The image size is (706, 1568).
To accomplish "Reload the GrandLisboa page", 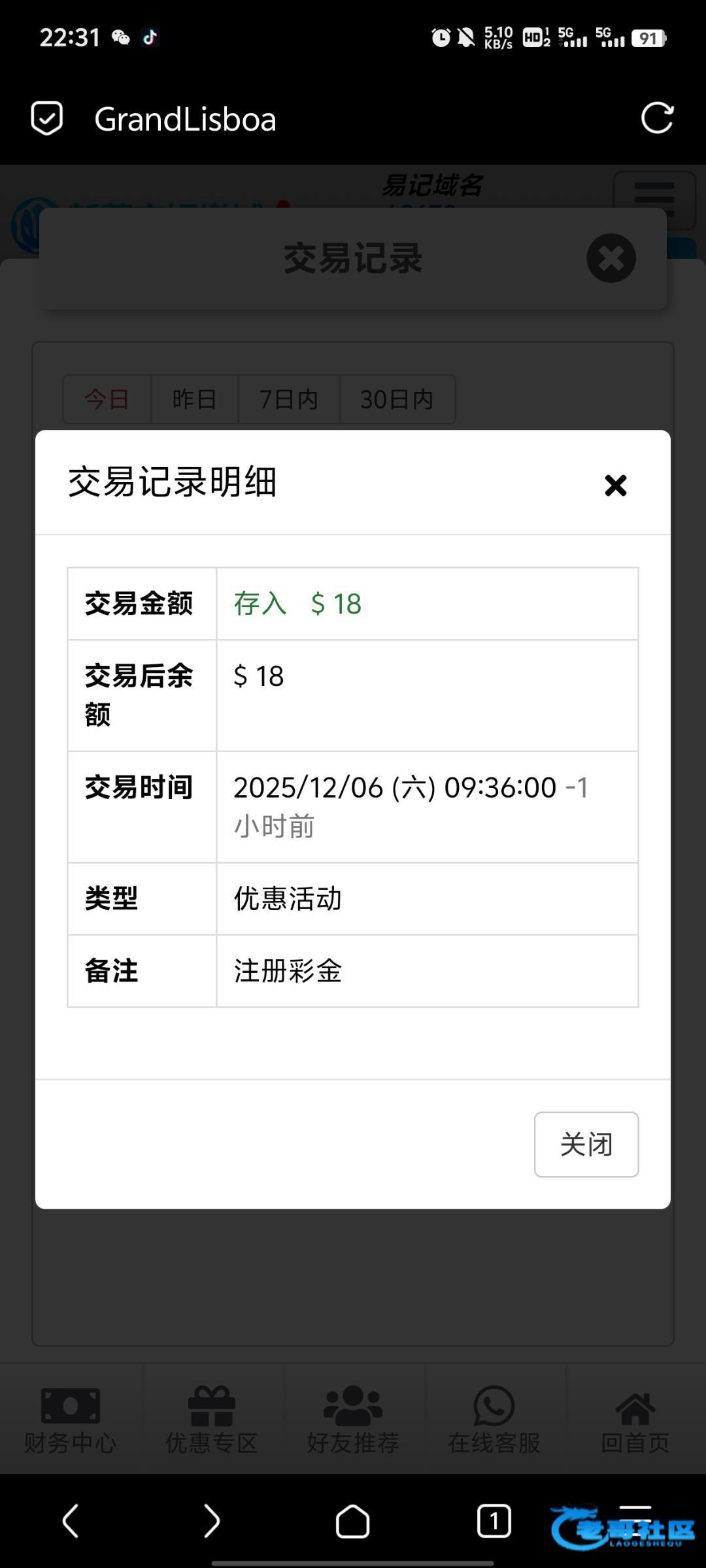I will [x=657, y=118].
